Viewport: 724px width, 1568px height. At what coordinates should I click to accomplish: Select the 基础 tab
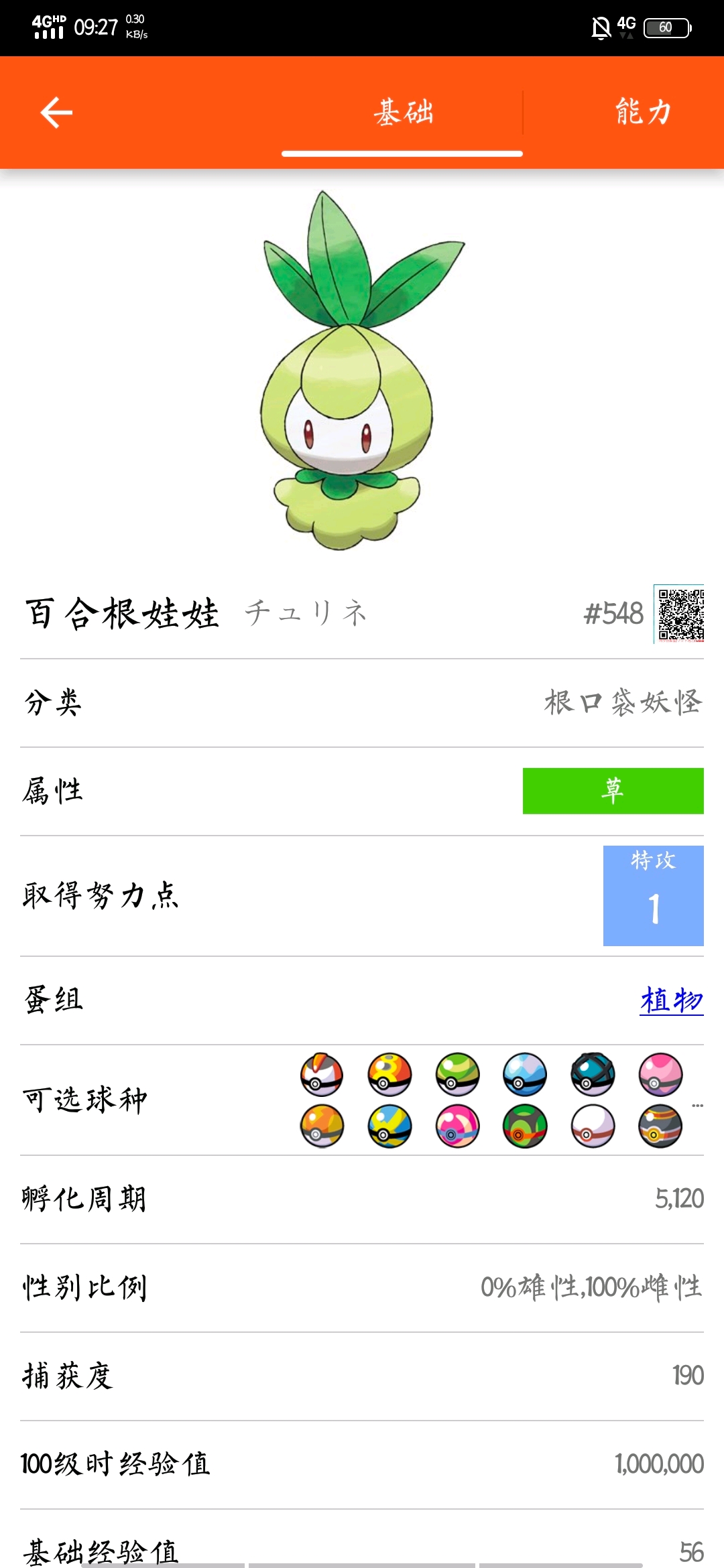403,113
